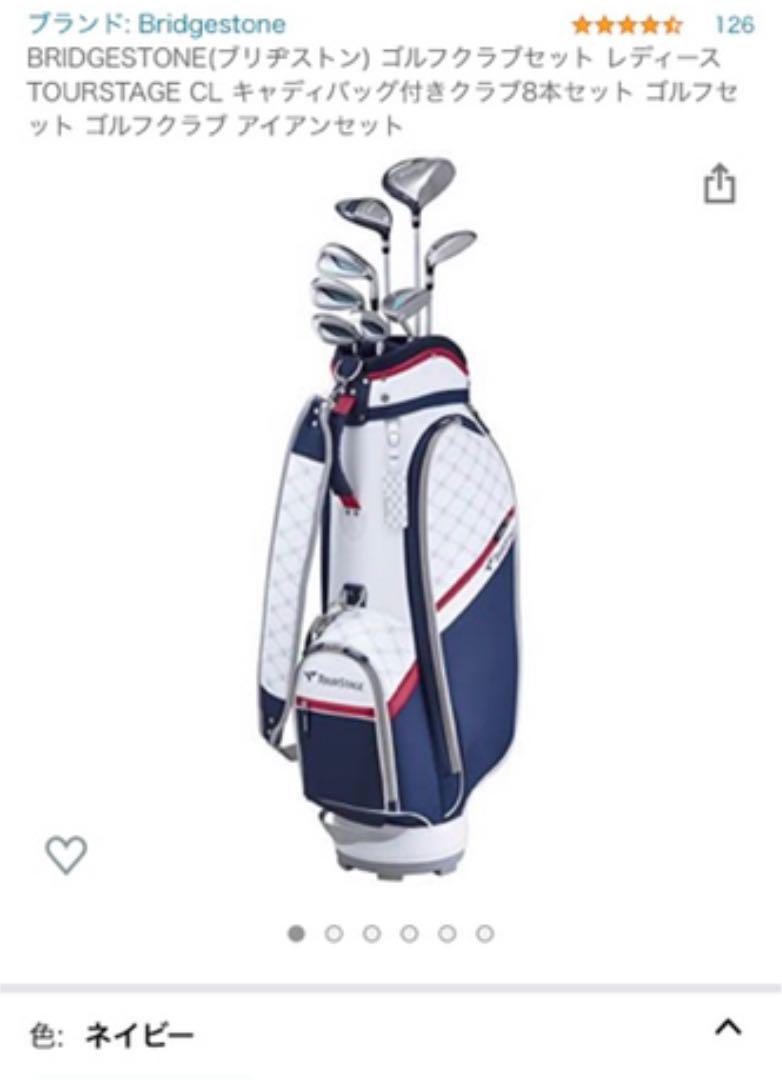This screenshot has width=782, height=1080.
Task: Share this golf club set
Action: click(720, 185)
